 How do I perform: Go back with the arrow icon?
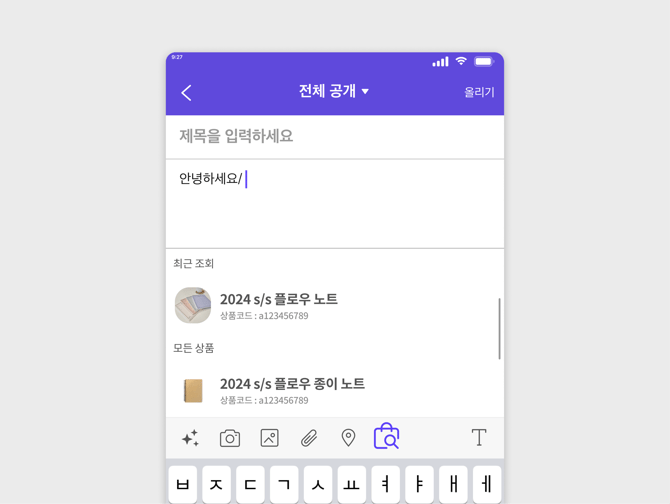[186, 92]
